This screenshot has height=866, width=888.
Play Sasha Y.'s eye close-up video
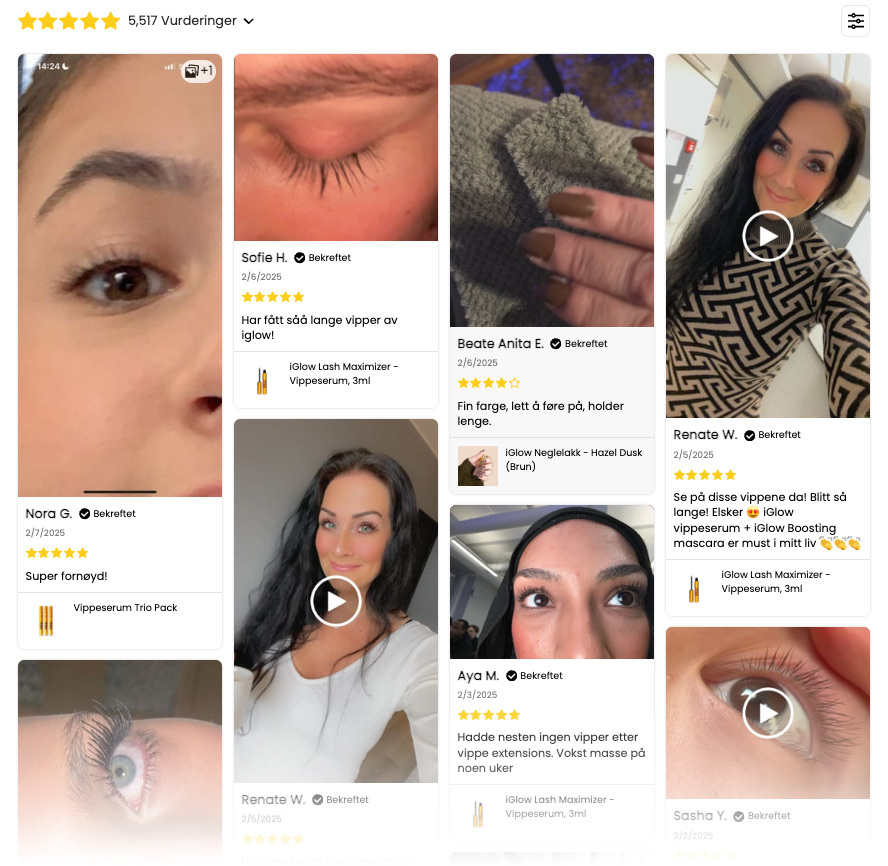click(x=767, y=713)
